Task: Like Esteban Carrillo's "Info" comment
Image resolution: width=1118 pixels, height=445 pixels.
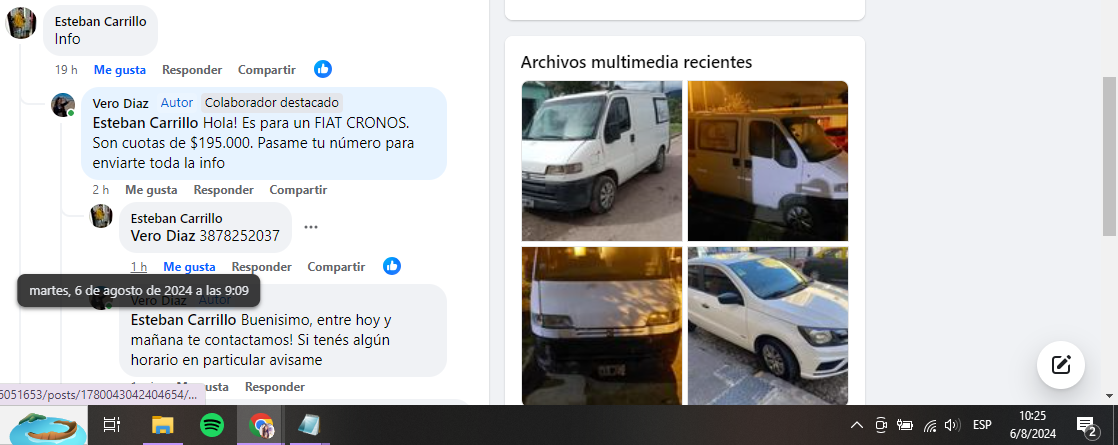Action: (x=119, y=70)
